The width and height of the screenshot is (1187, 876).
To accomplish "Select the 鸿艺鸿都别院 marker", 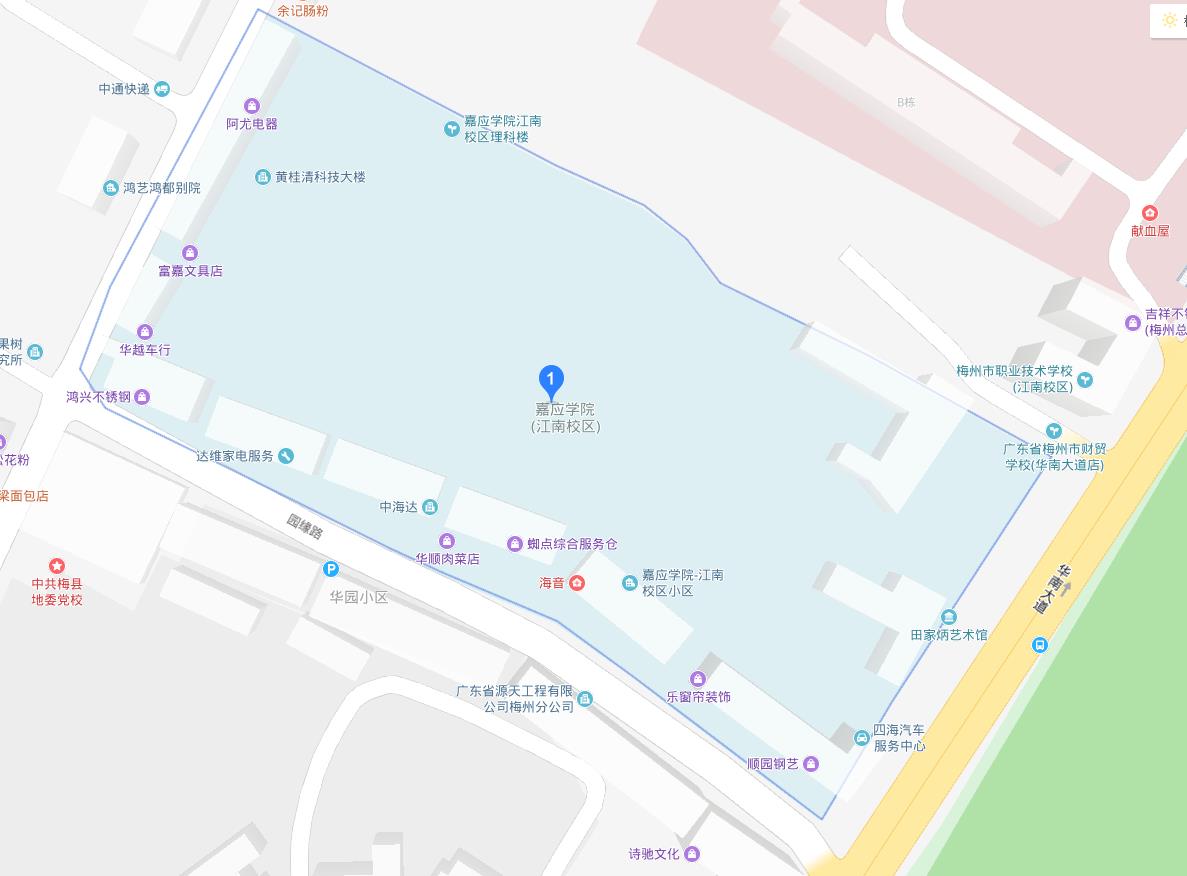I will [110, 188].
